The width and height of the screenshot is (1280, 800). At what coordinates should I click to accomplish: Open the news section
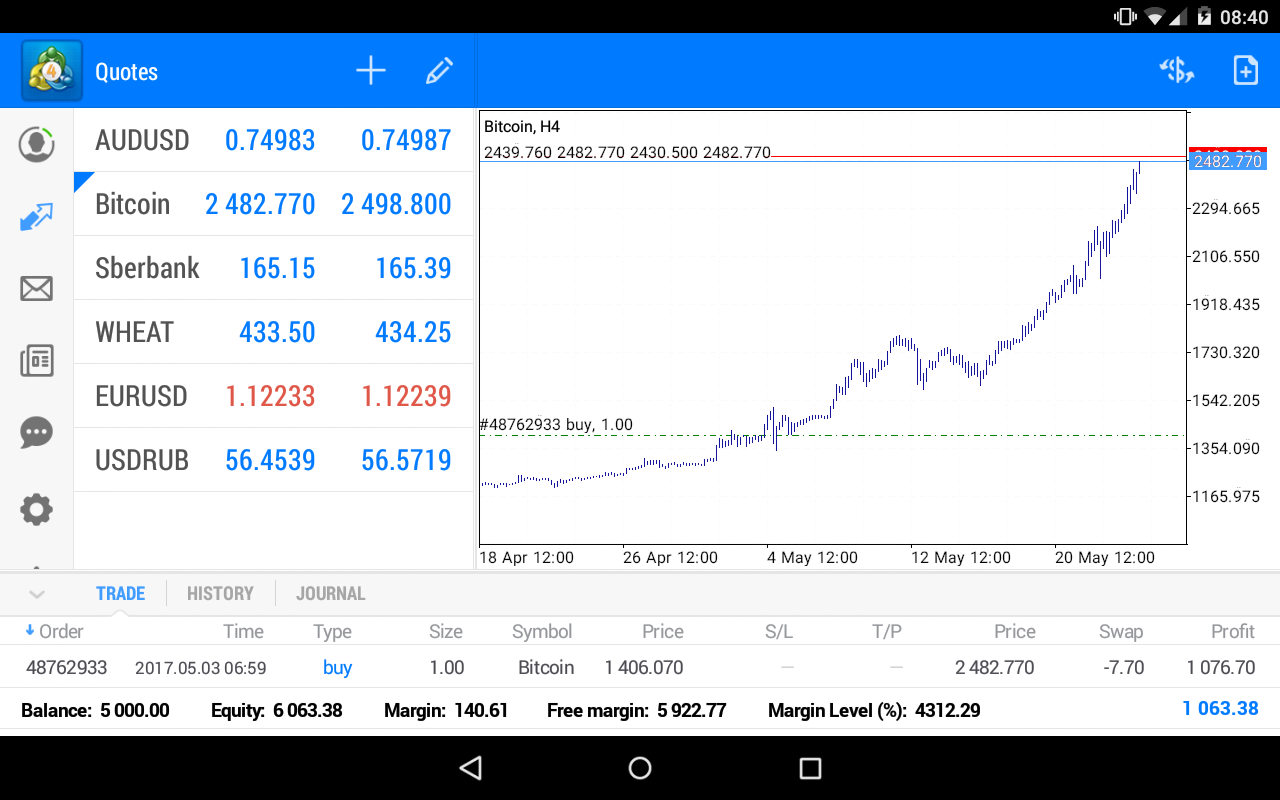(37, 361)
